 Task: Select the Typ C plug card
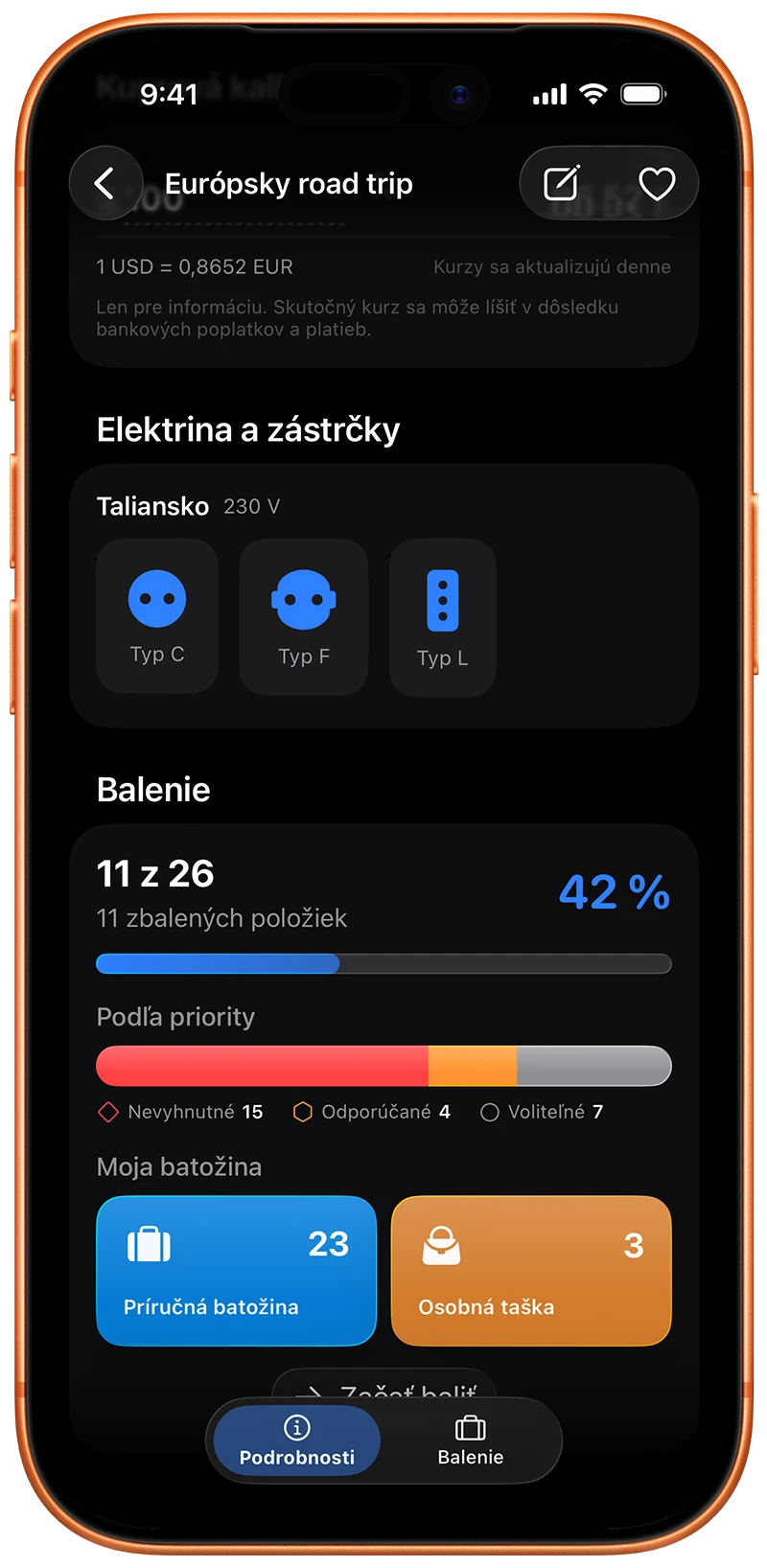[157, 615]
